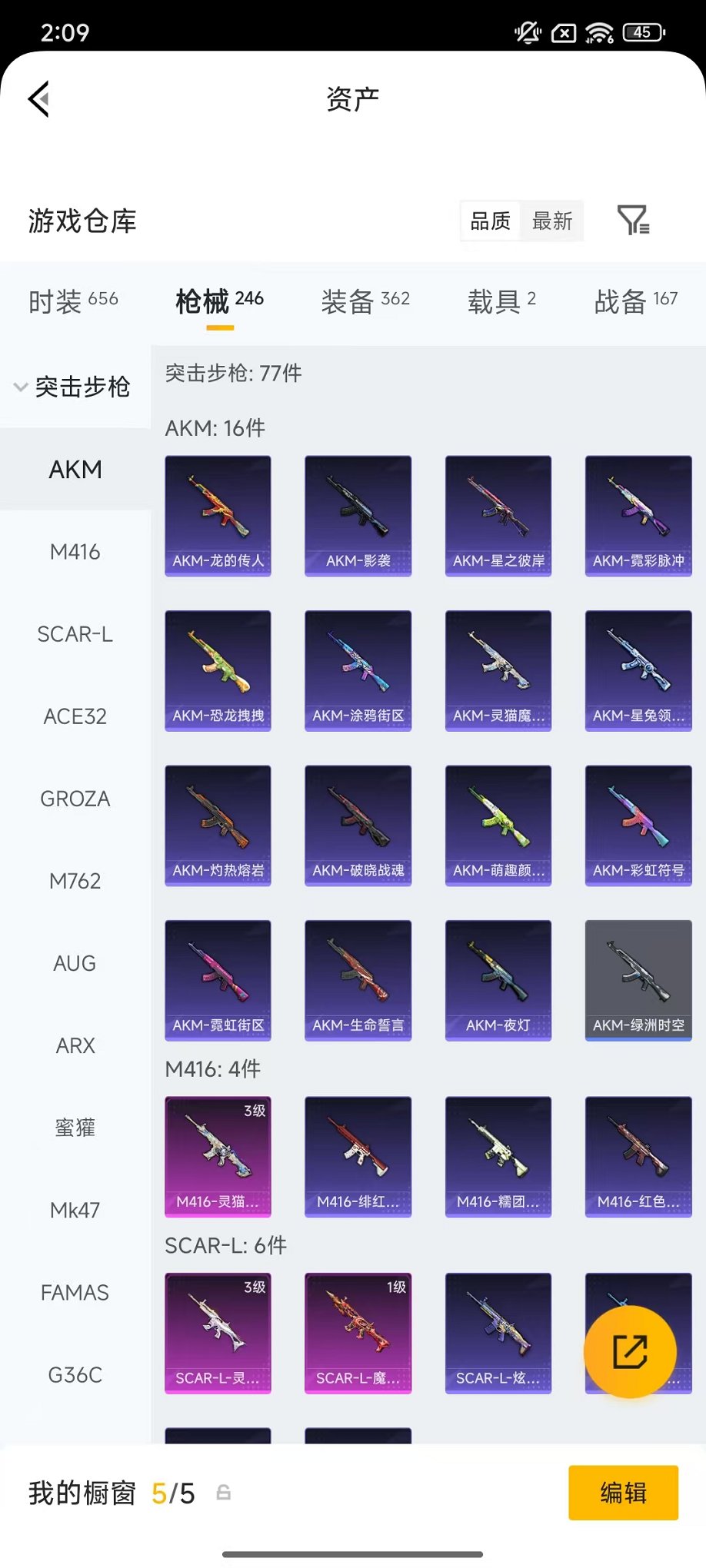
Task: Switch to the 战备 tab
Action: (635, 301)
